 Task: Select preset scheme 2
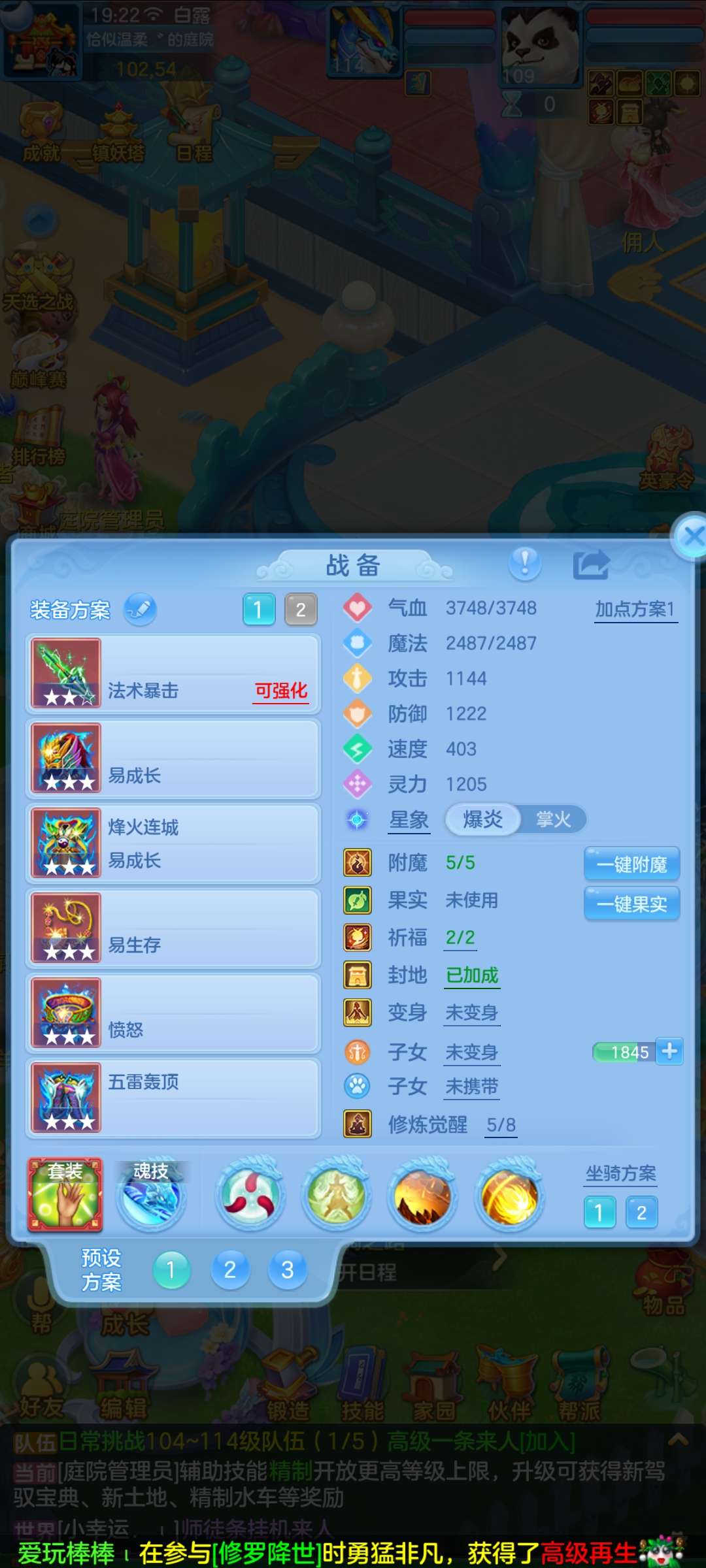[229, 1270]
